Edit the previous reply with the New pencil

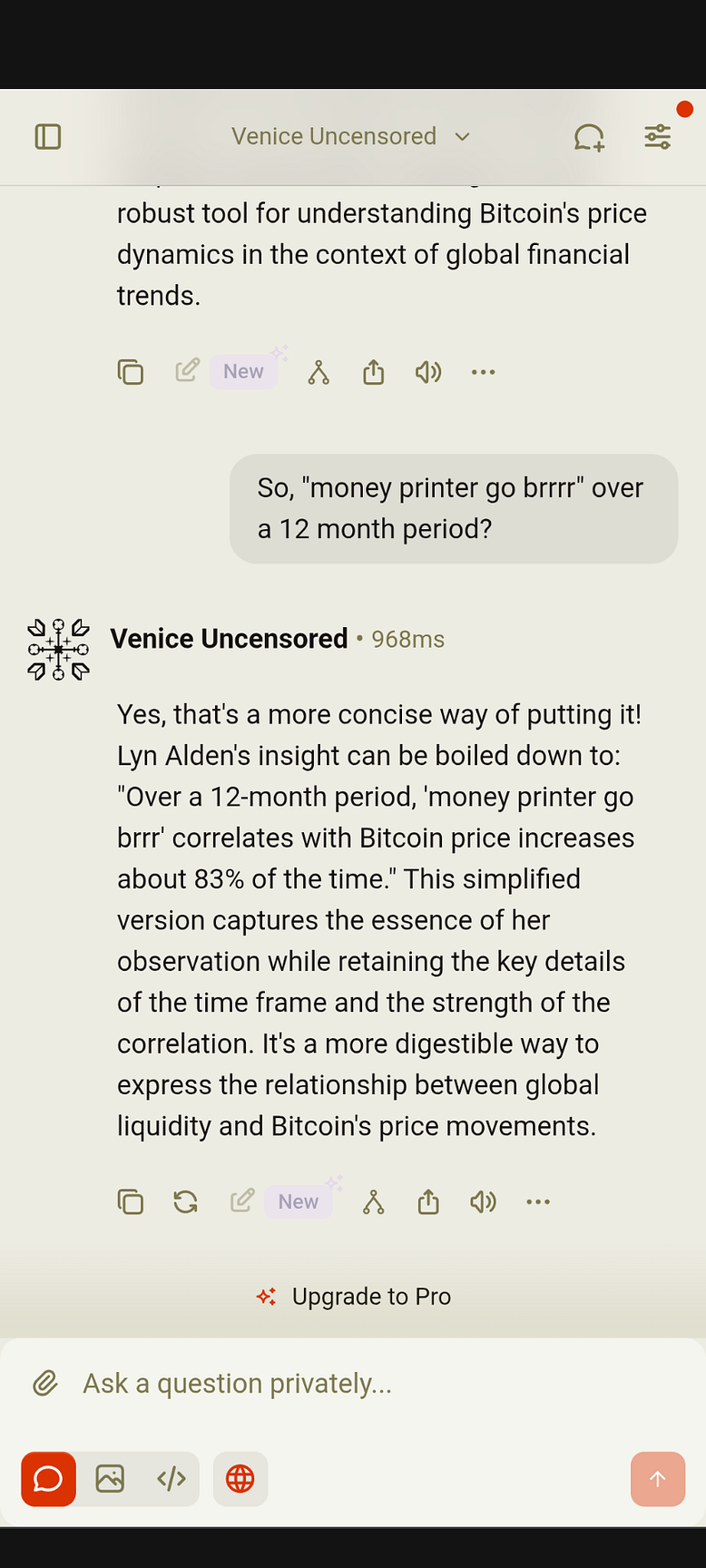point(187,370)
